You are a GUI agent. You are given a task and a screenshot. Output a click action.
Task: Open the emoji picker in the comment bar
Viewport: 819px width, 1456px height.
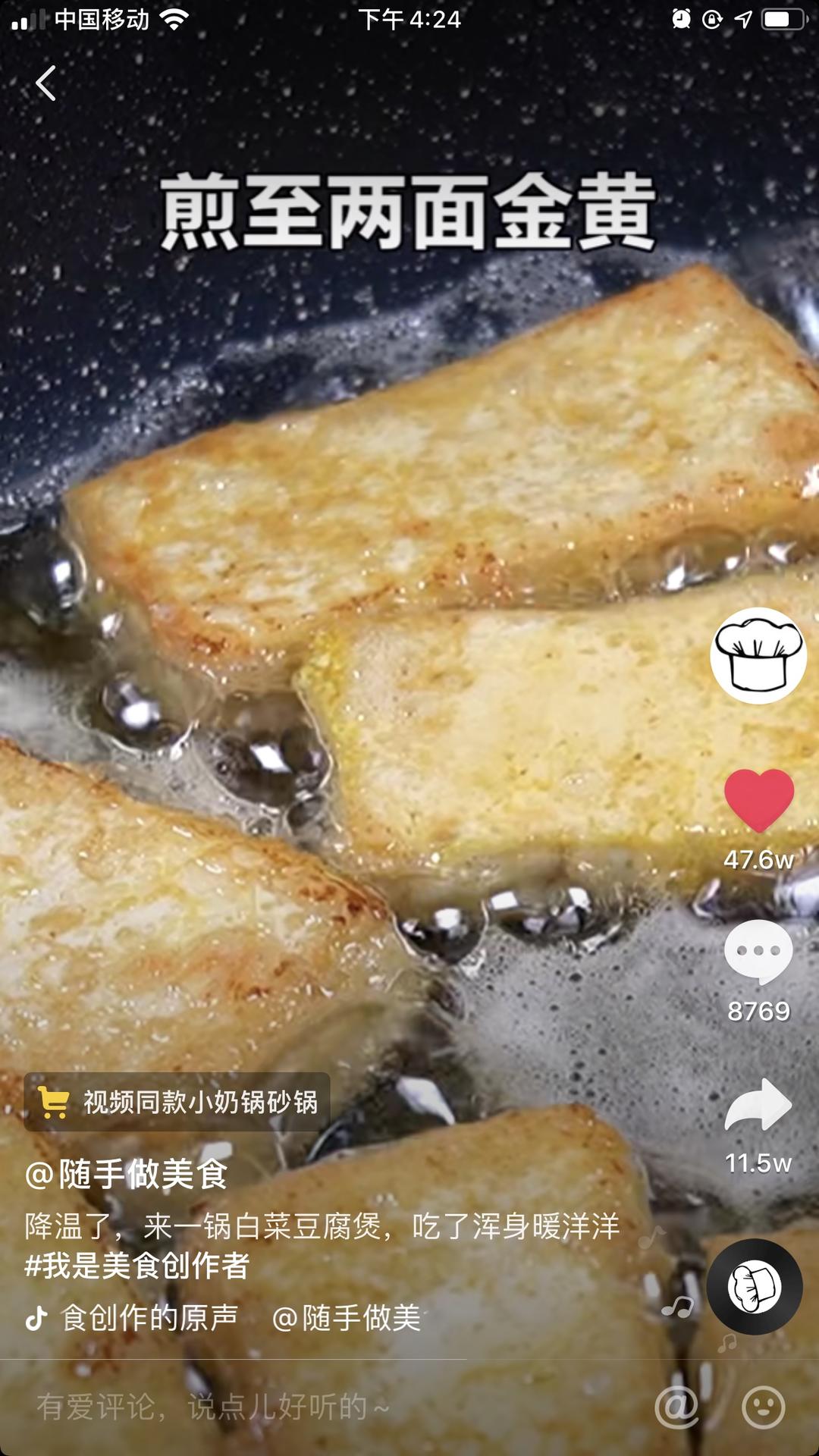tap(763, 1407)
